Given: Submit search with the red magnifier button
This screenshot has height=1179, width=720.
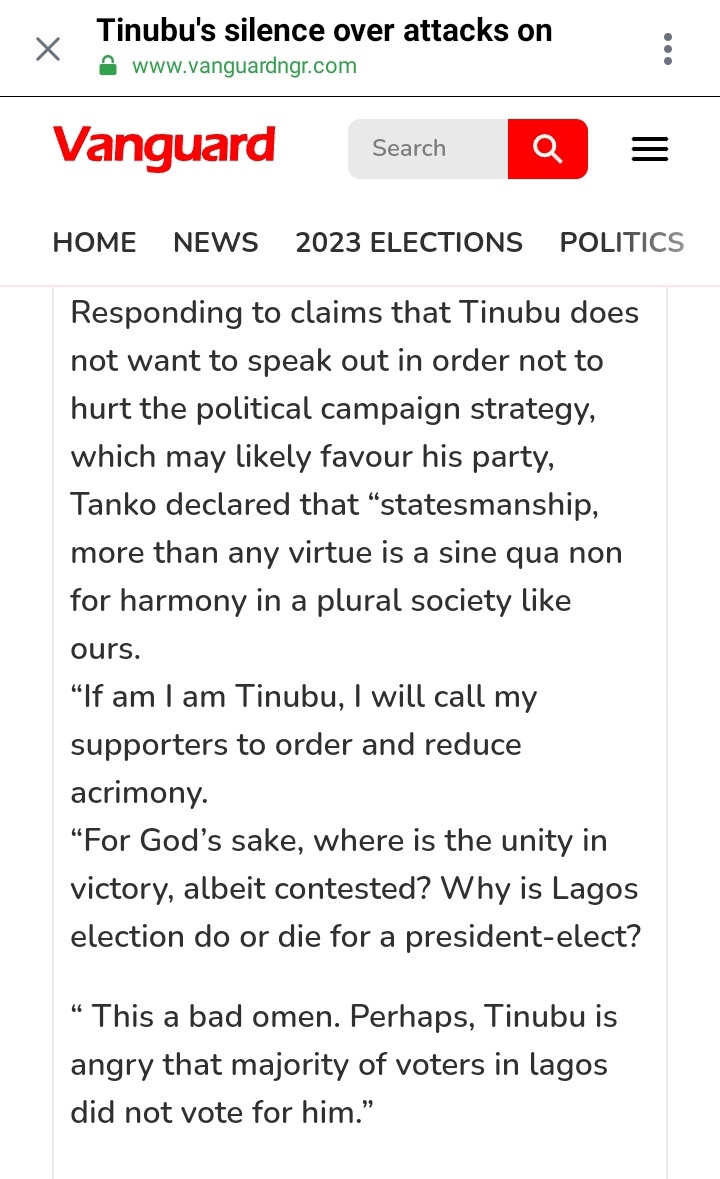Looking at the screenshot, I should click(x=548, y=149).
